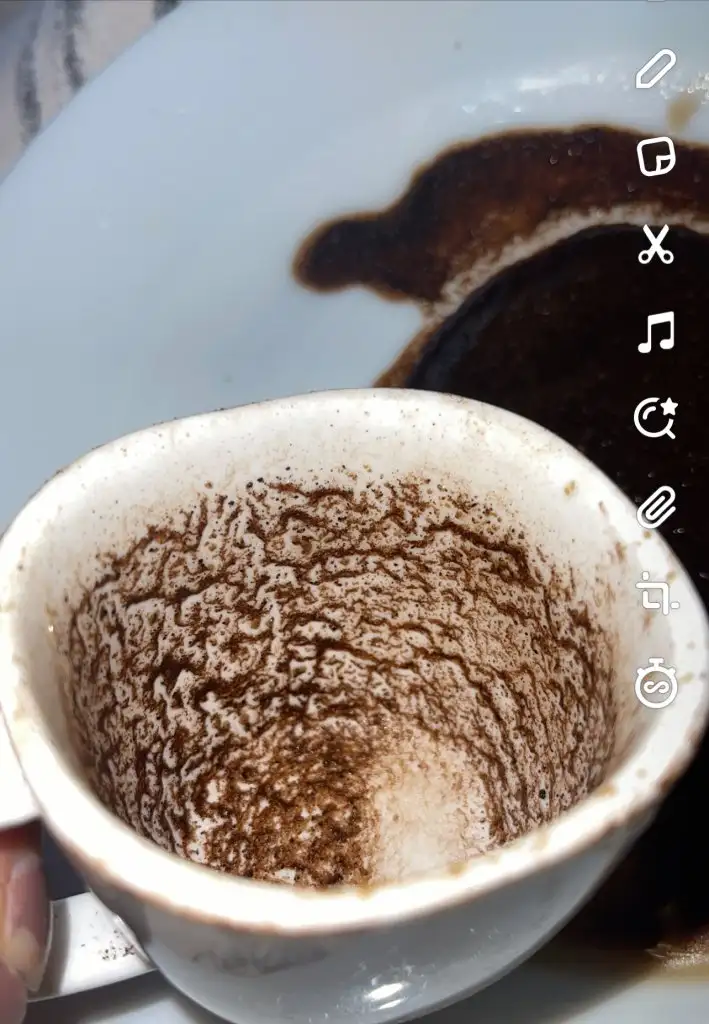This screenshot has height=1024, width=709.
Task: Select the scissors cutout tool
Action: click(x=656, y=244)
